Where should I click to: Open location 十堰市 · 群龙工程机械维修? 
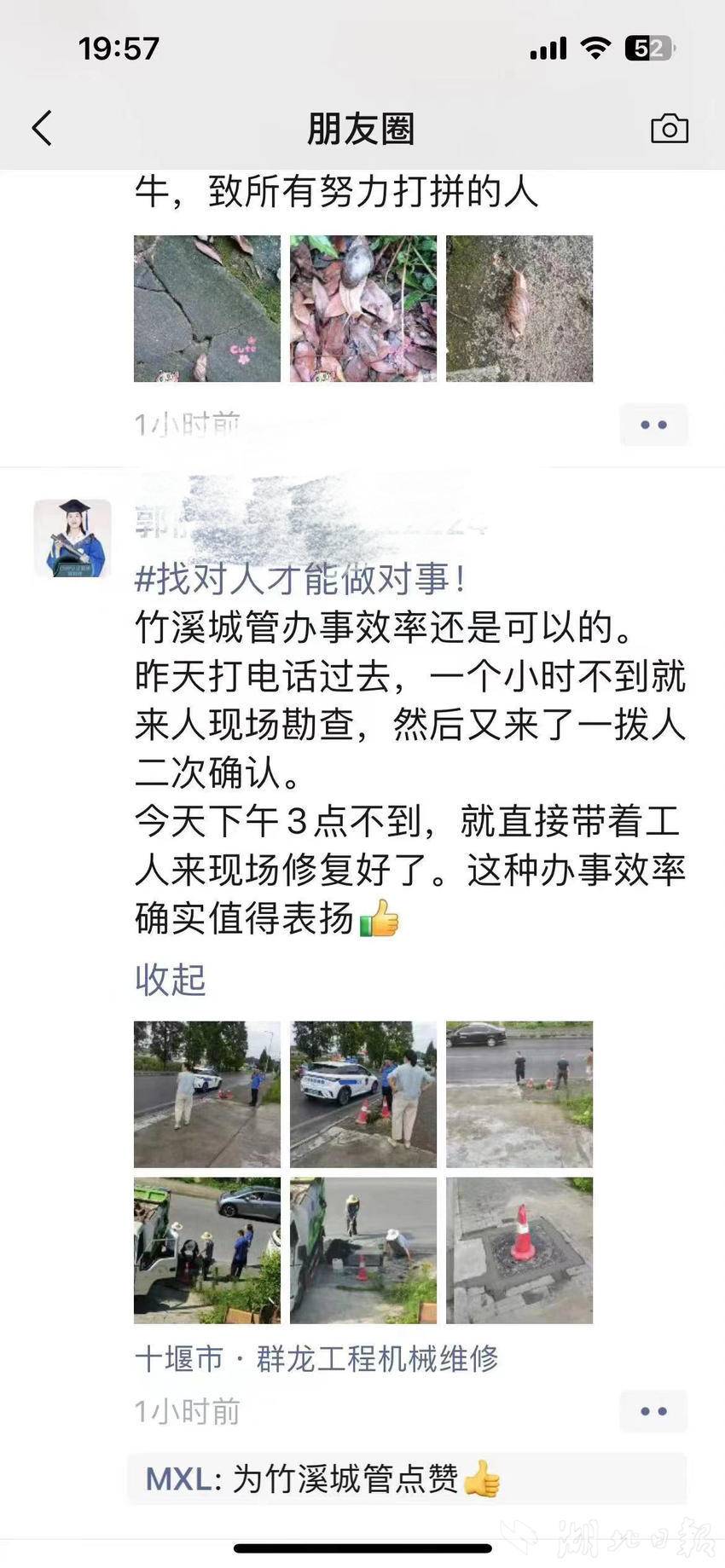(x=316, y=1358)
